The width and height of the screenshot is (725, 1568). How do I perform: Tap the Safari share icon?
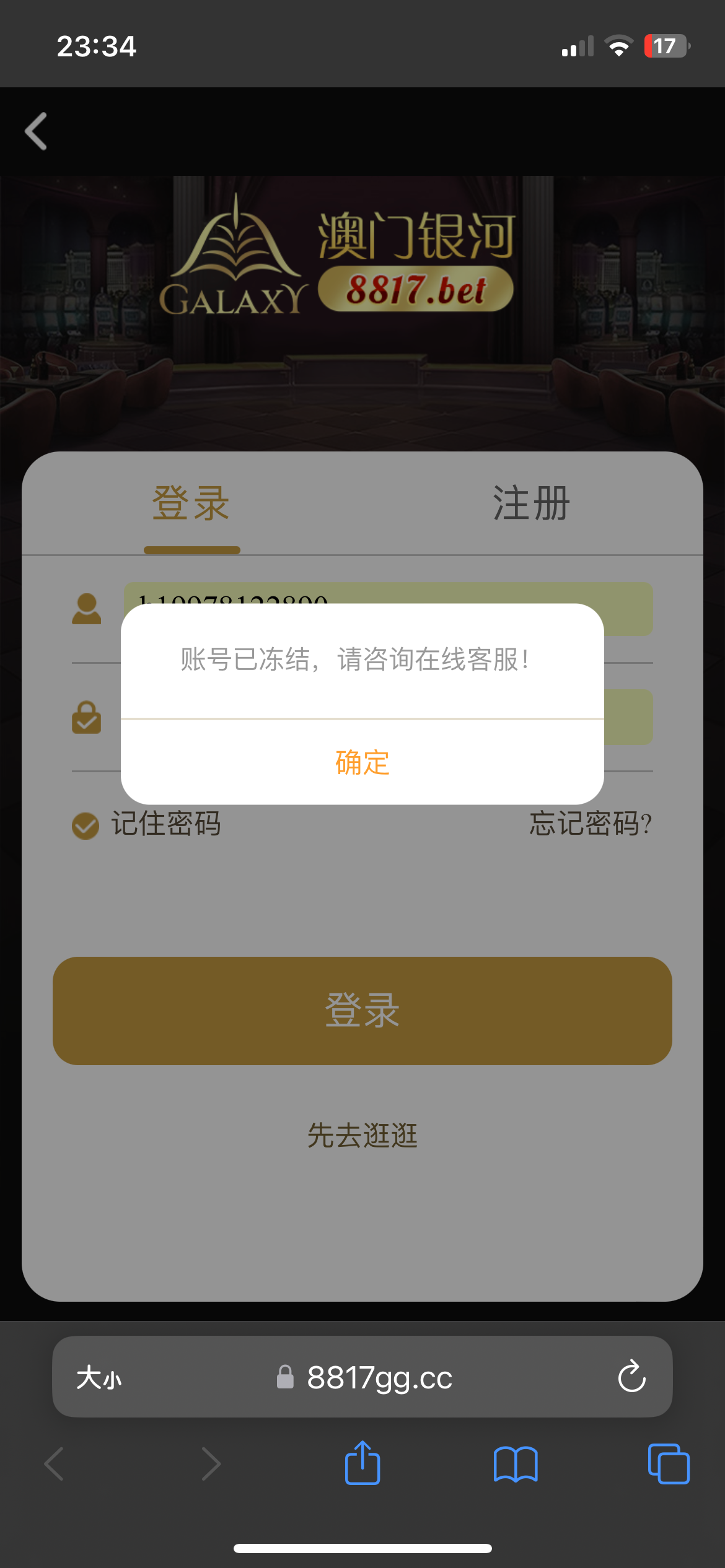click(x=362, y=1465)
